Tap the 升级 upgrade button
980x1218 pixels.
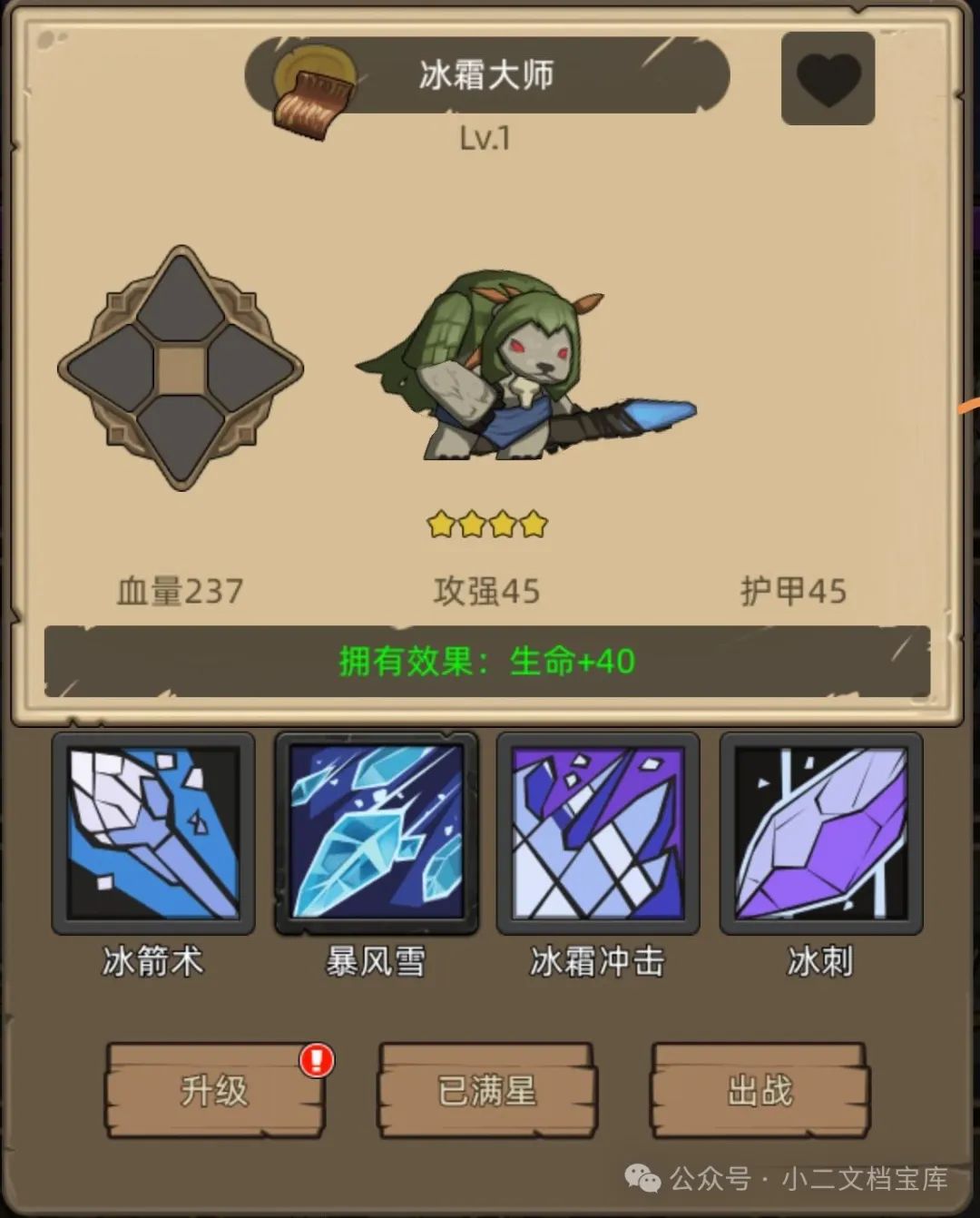[214, 1090]
